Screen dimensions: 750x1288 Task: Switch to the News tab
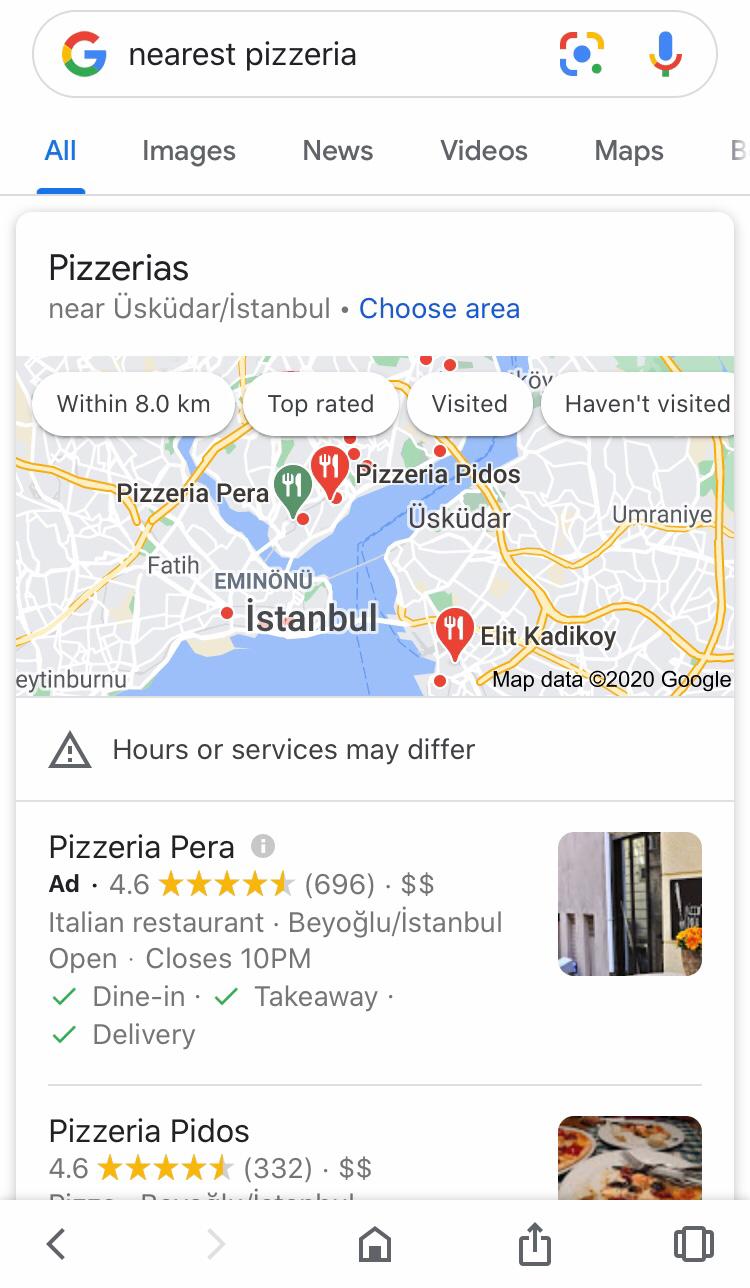[338, 151]
